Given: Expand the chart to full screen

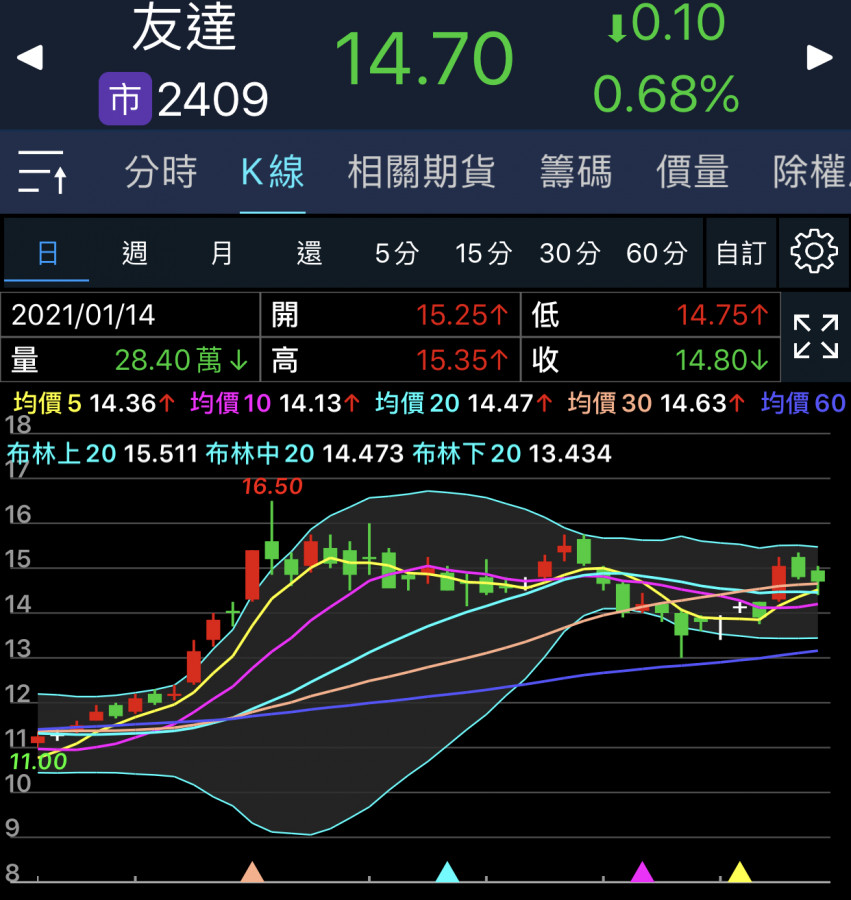Looking at the screenshot, I should (x=815, y=336).
